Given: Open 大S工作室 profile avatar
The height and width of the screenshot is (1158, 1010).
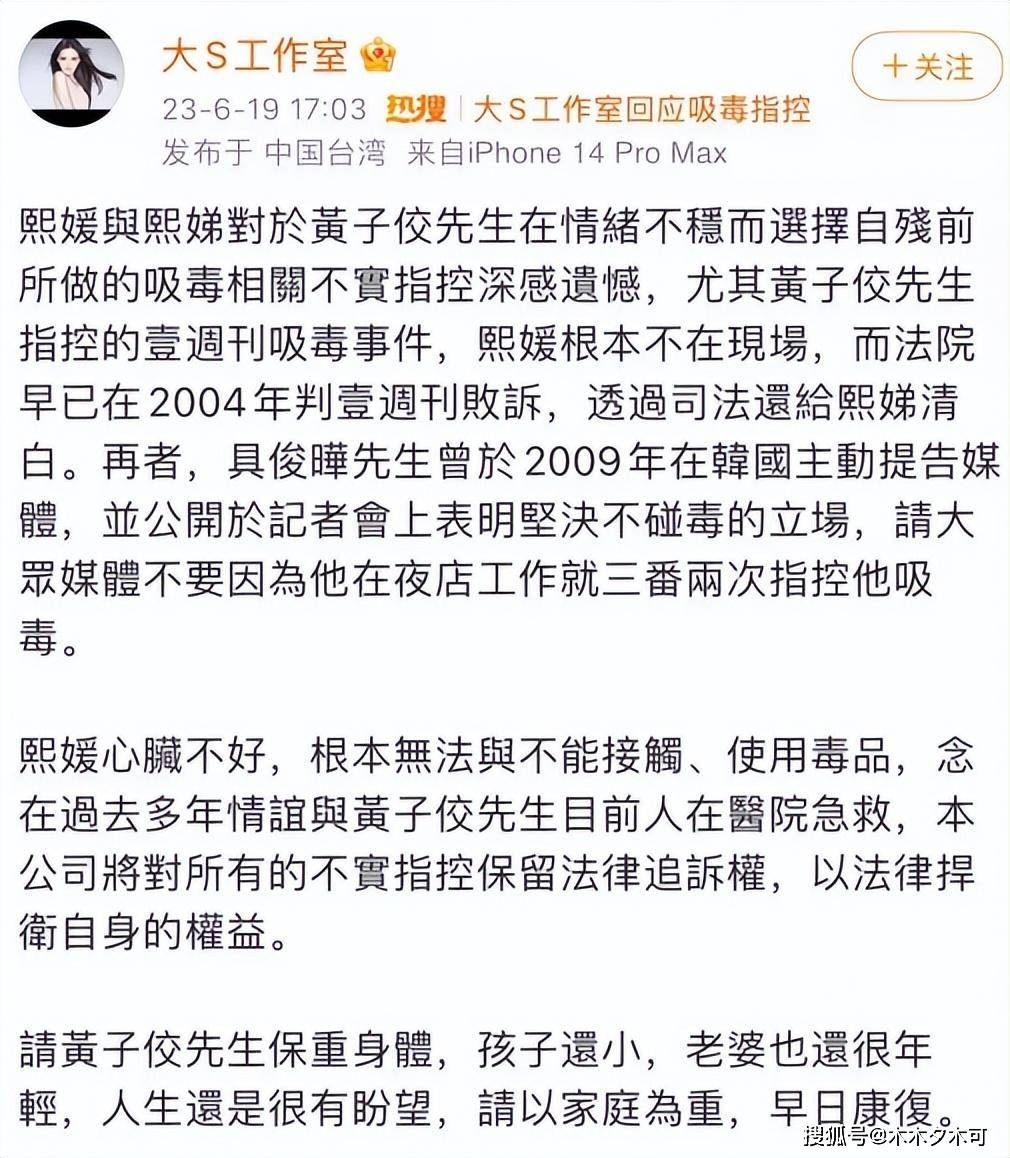Looking at the screenshot, I should (71, 75).
